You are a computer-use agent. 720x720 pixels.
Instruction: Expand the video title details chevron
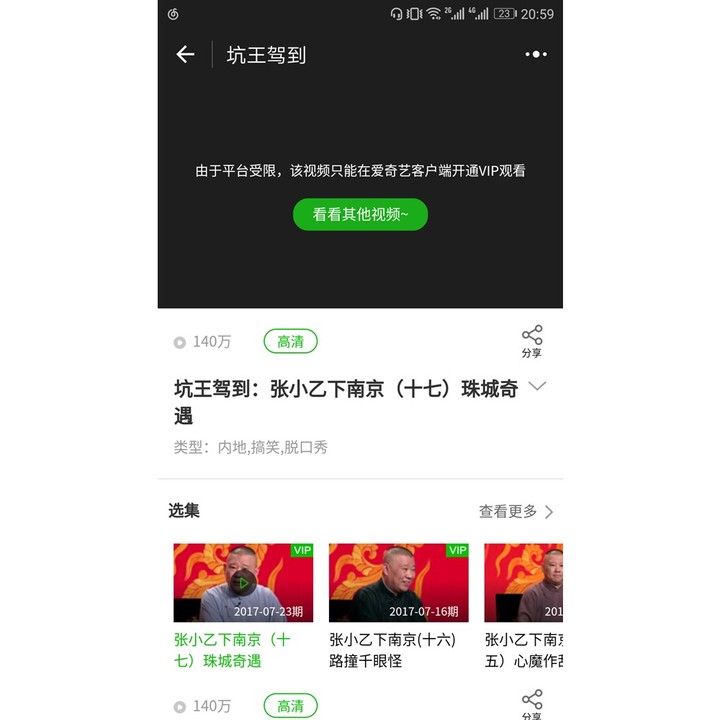pos(537,387)
